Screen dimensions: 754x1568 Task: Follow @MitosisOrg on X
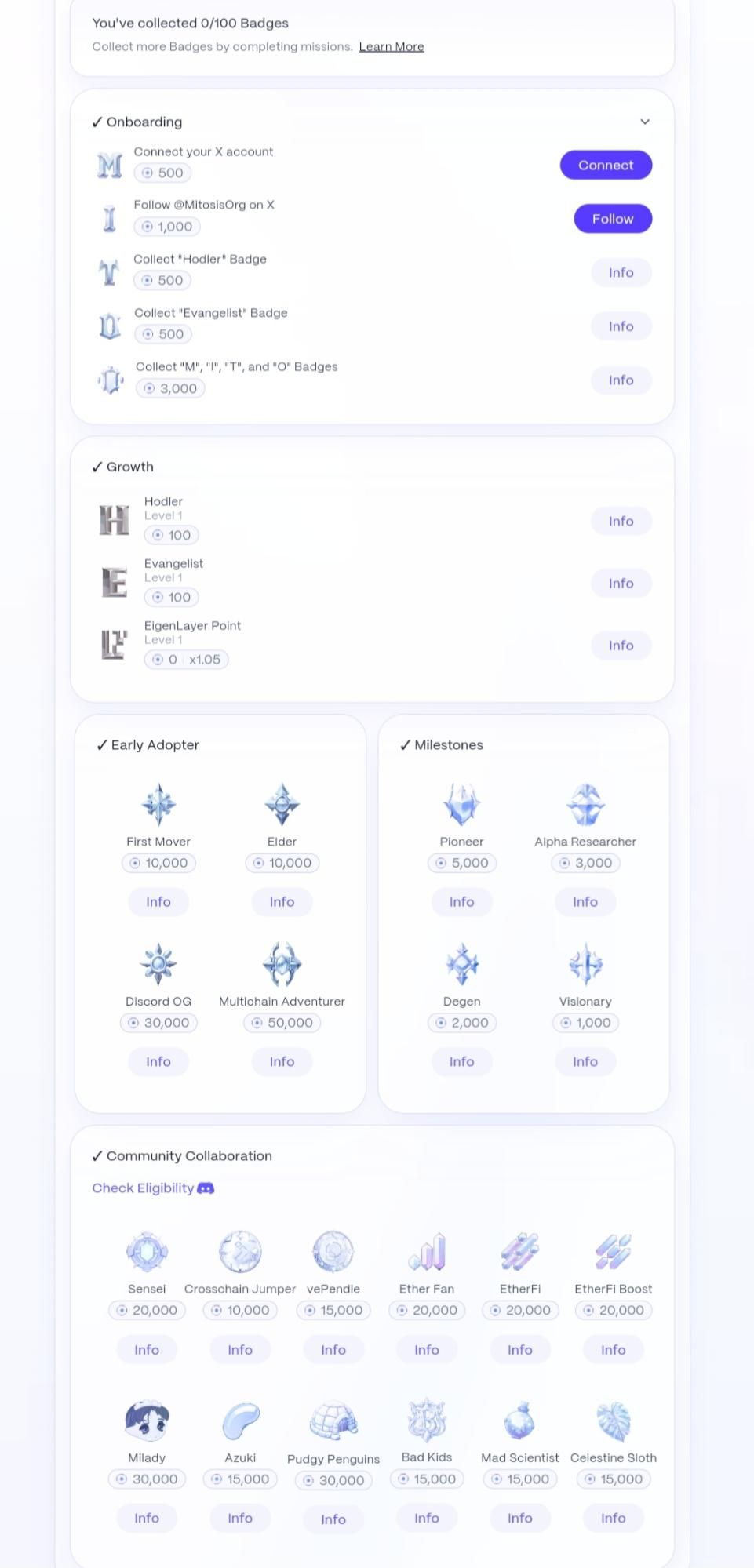(x=612, y=219)
